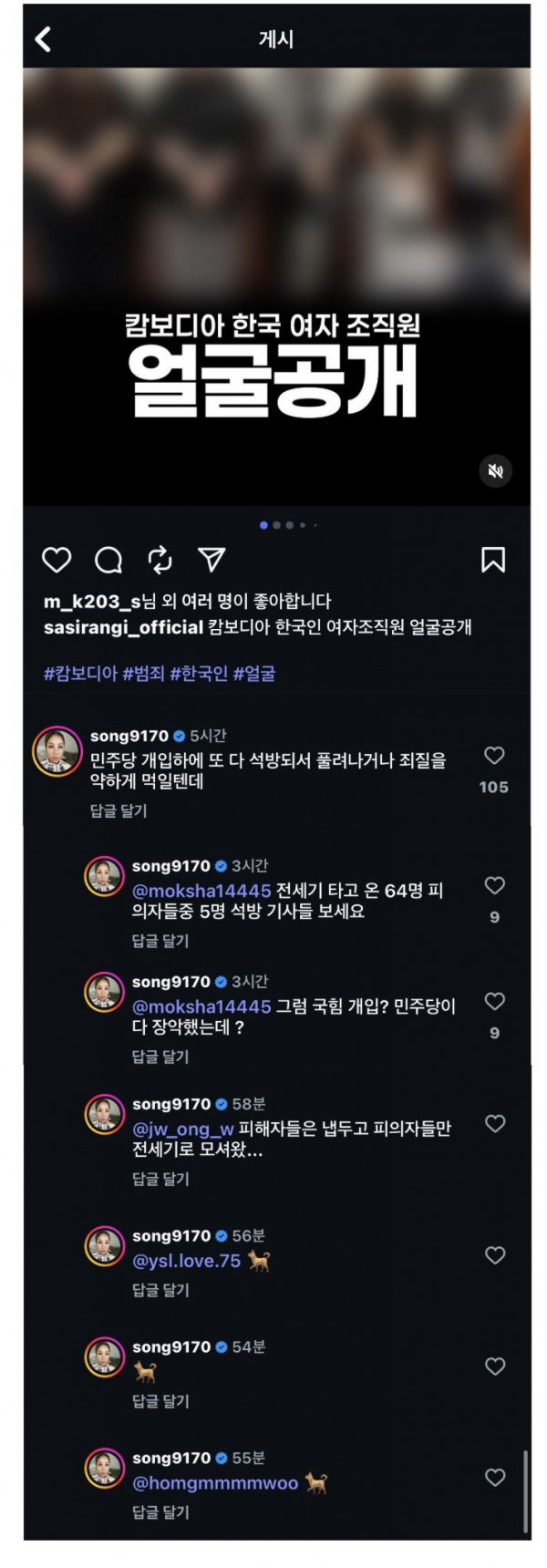Go back from the post screen
This screenshot has height=1568, width=547.
[43, 39]
